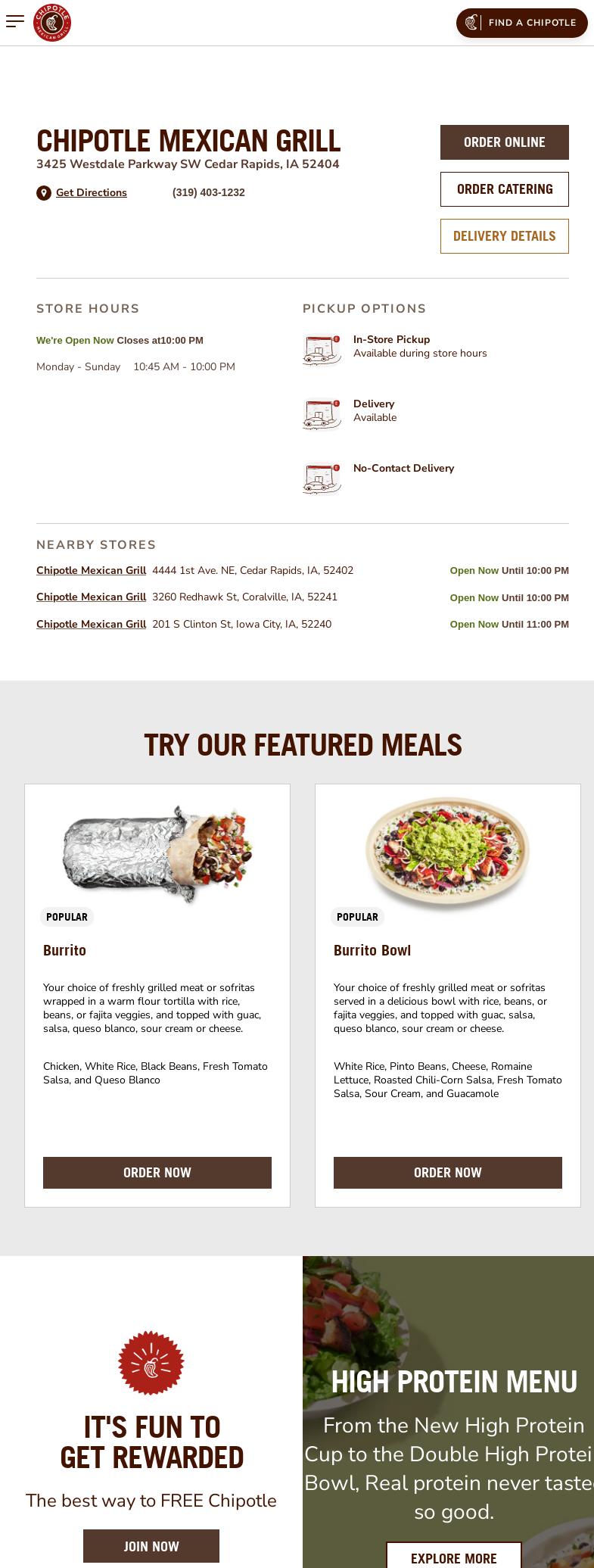This screenshot has width=594, height=1568.
Task: Open the hamburger navigation menu
Action: click(15, 21)
